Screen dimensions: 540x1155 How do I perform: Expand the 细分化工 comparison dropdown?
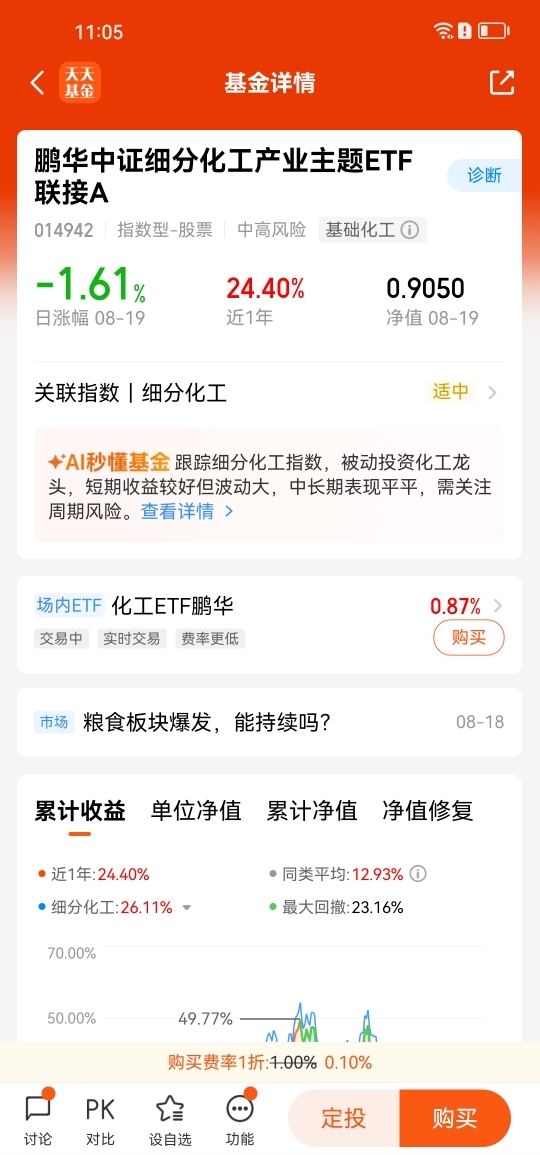(186, 908)
